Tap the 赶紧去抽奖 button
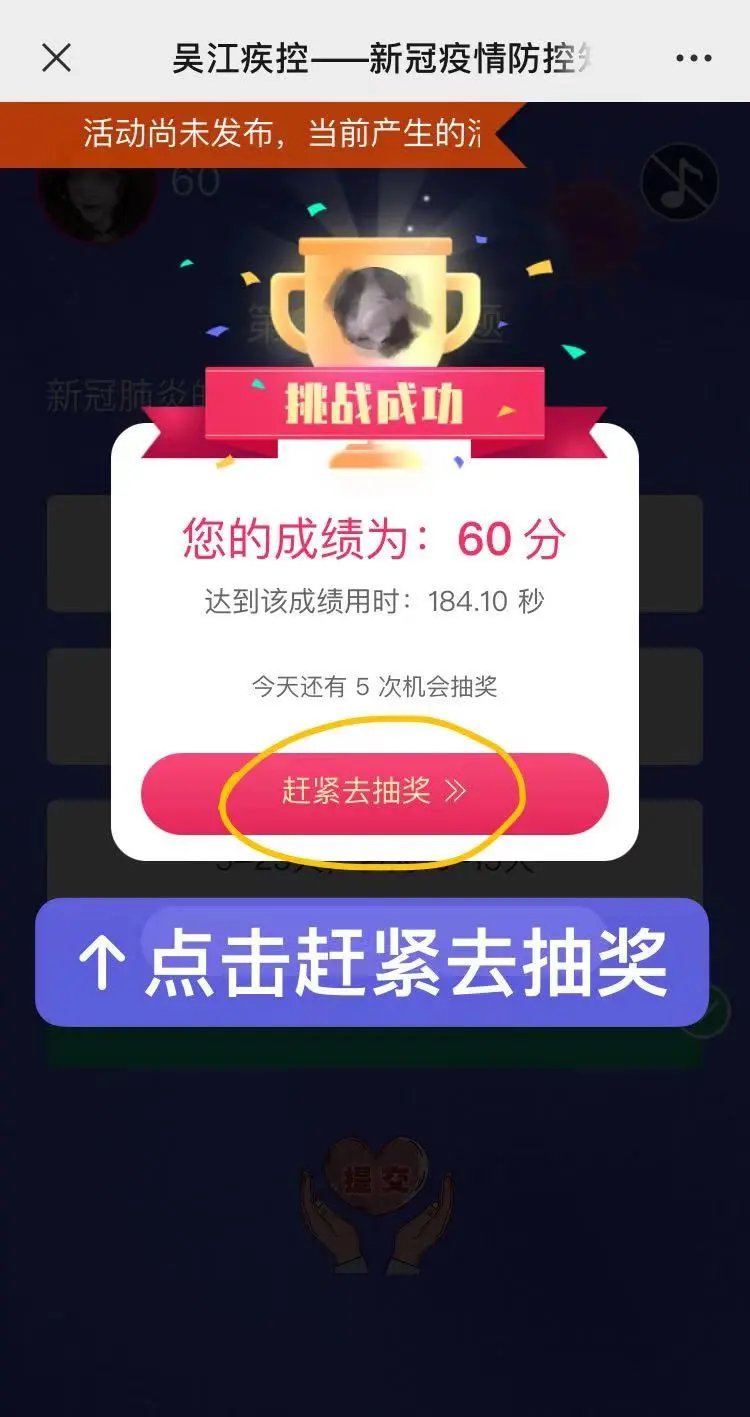 pos(374,793)
